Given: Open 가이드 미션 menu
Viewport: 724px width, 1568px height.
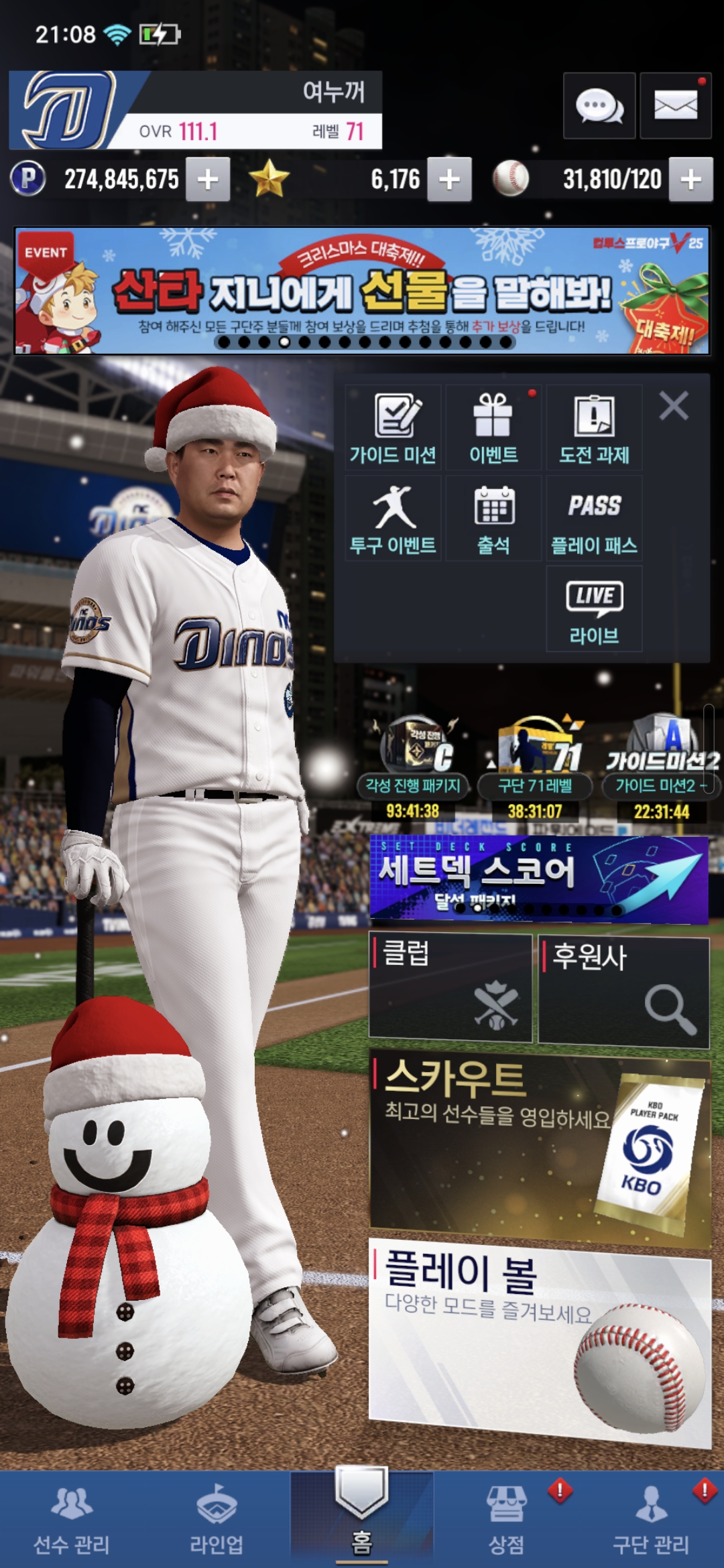Looking at the screenshot, I should point(394,428).
